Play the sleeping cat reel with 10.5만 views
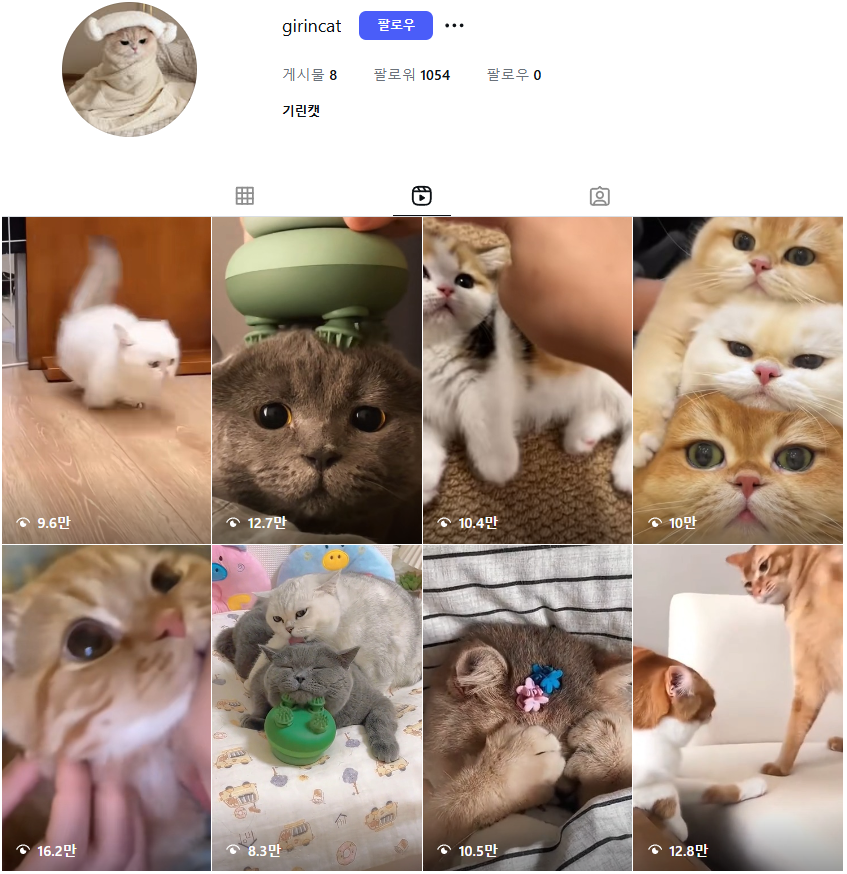Image resolution: width=847 pixels, height=874 pixels. coord(527,708)
